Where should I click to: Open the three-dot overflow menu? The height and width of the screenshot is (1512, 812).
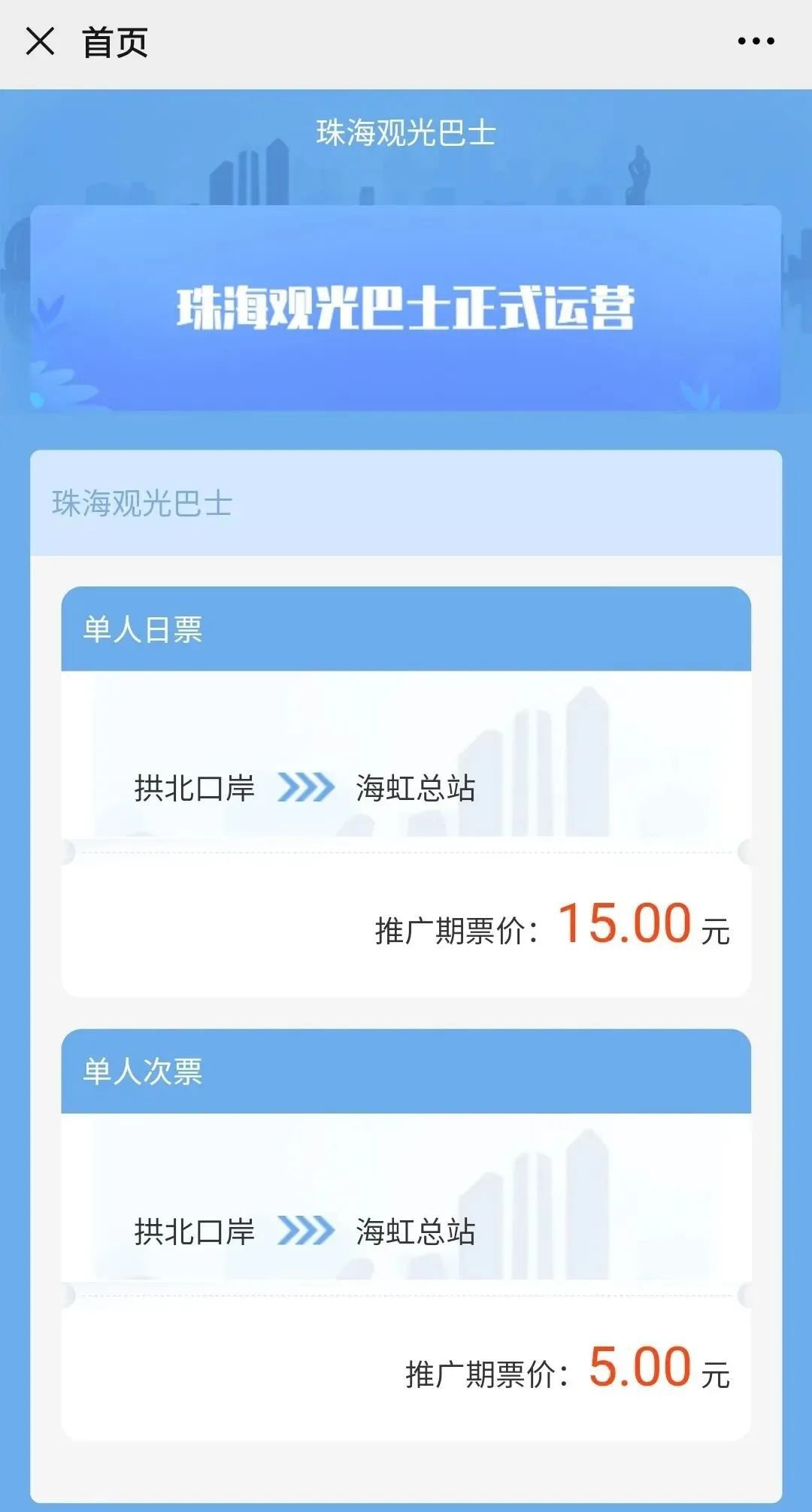point(756,41)
